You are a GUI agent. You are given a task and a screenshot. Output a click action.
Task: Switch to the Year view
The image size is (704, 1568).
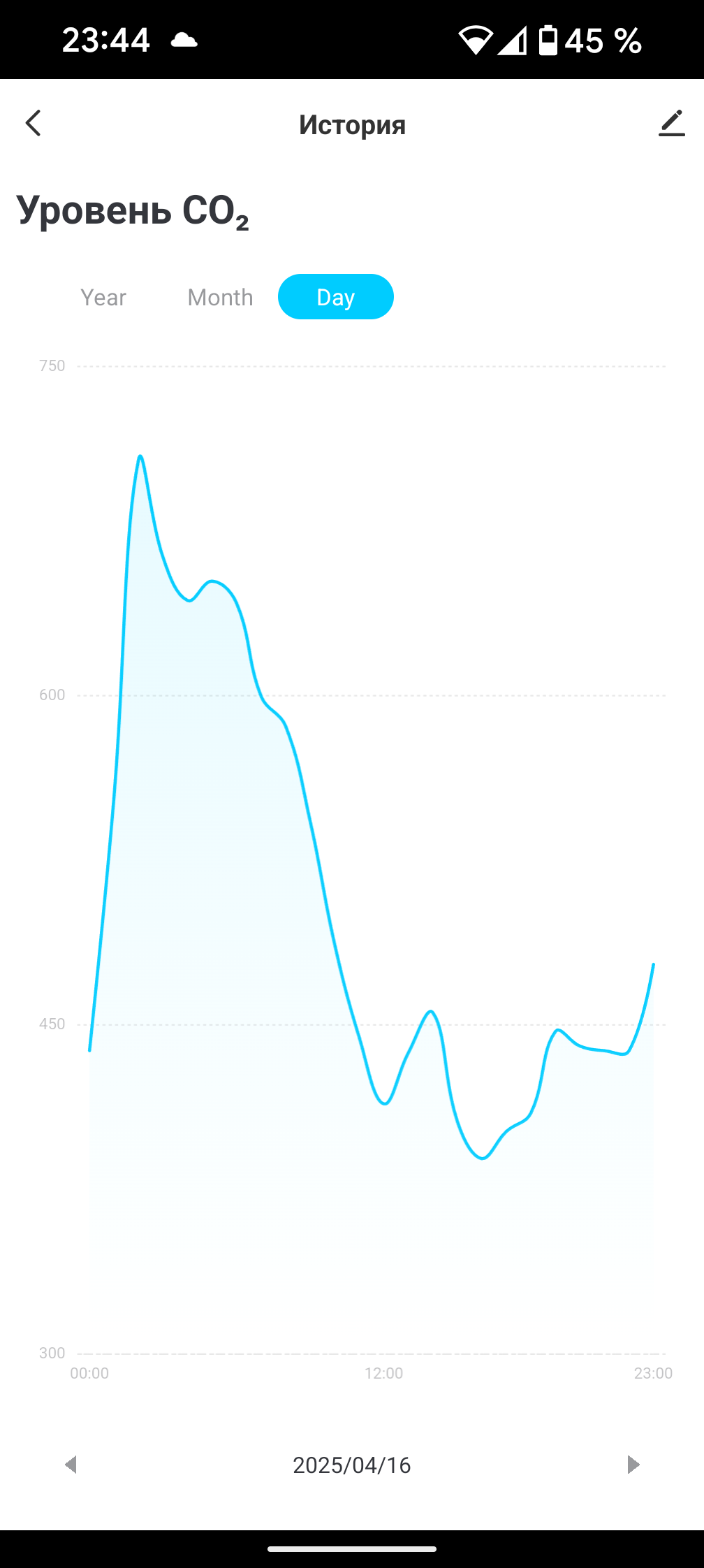coord(103,298)
